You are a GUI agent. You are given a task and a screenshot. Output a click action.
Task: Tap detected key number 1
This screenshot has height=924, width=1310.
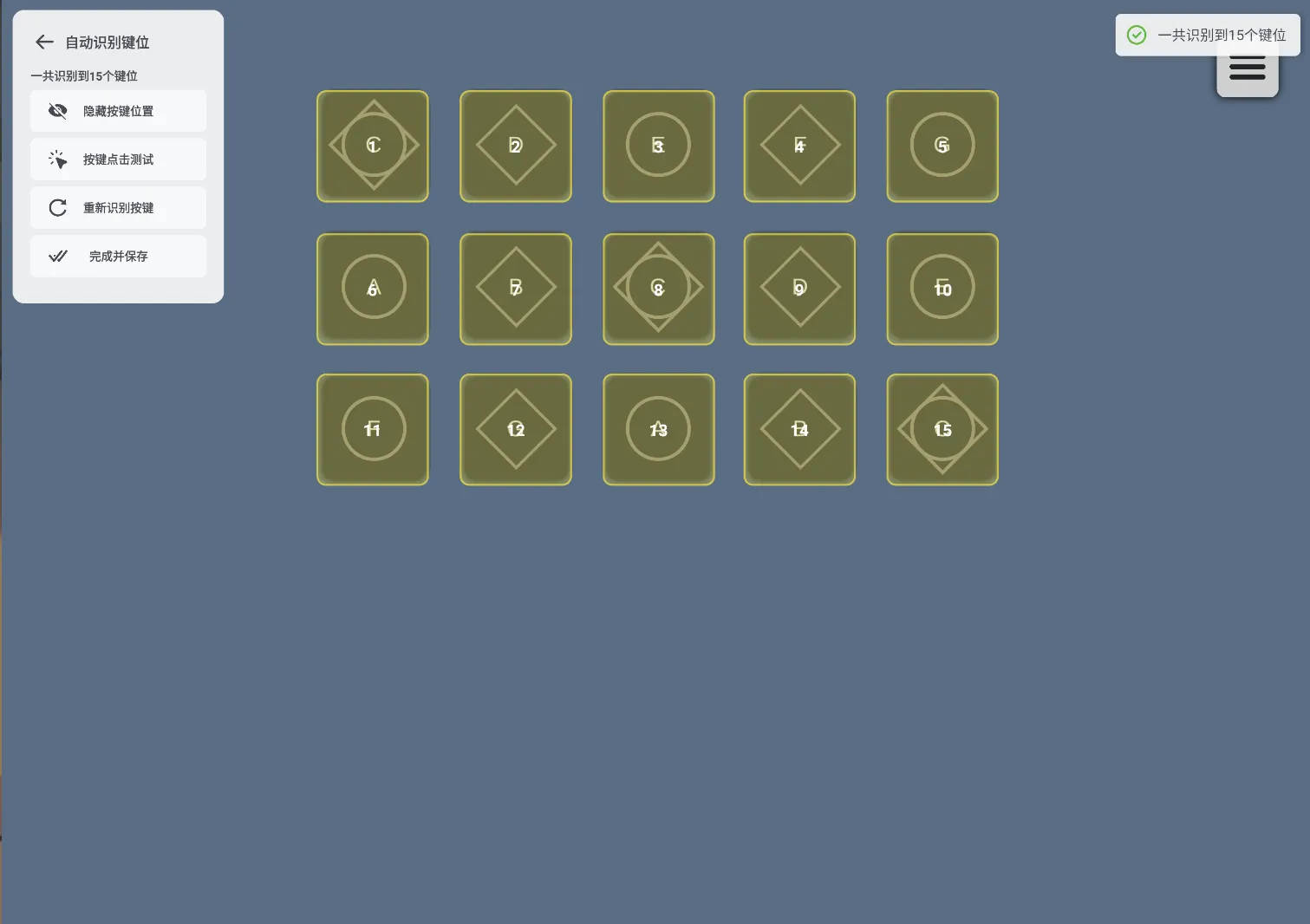(x=373, y=146)
